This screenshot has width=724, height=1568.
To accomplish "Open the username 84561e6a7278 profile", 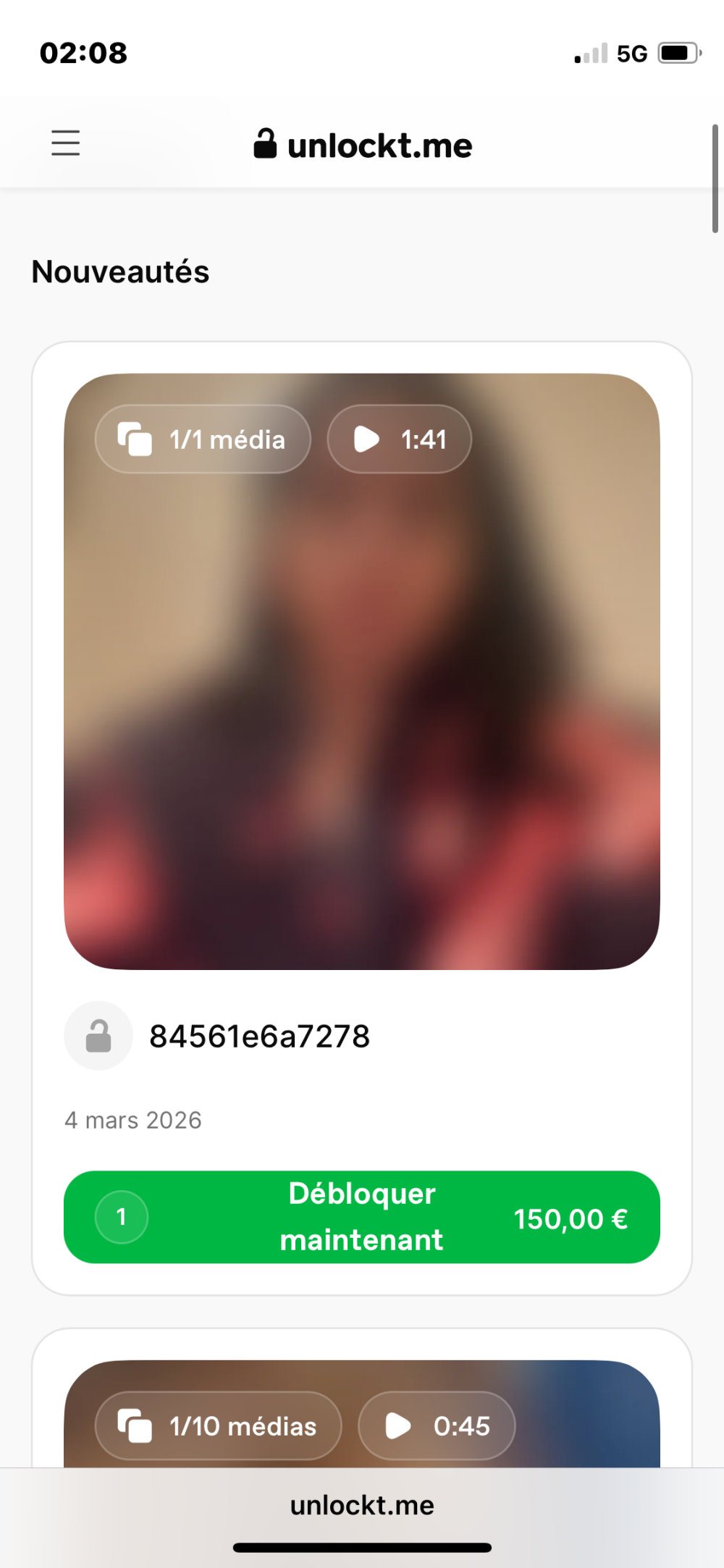I will point(260,1035).
